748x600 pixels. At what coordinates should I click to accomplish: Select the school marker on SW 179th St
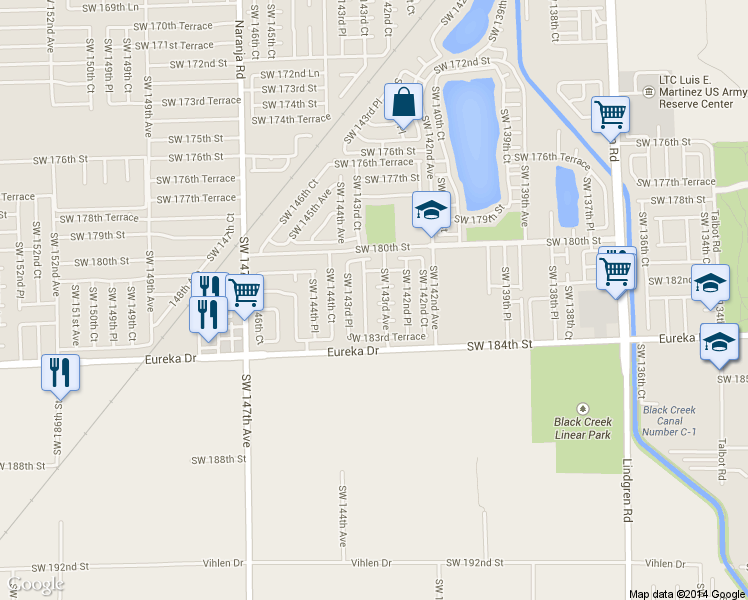pos(432,211)
